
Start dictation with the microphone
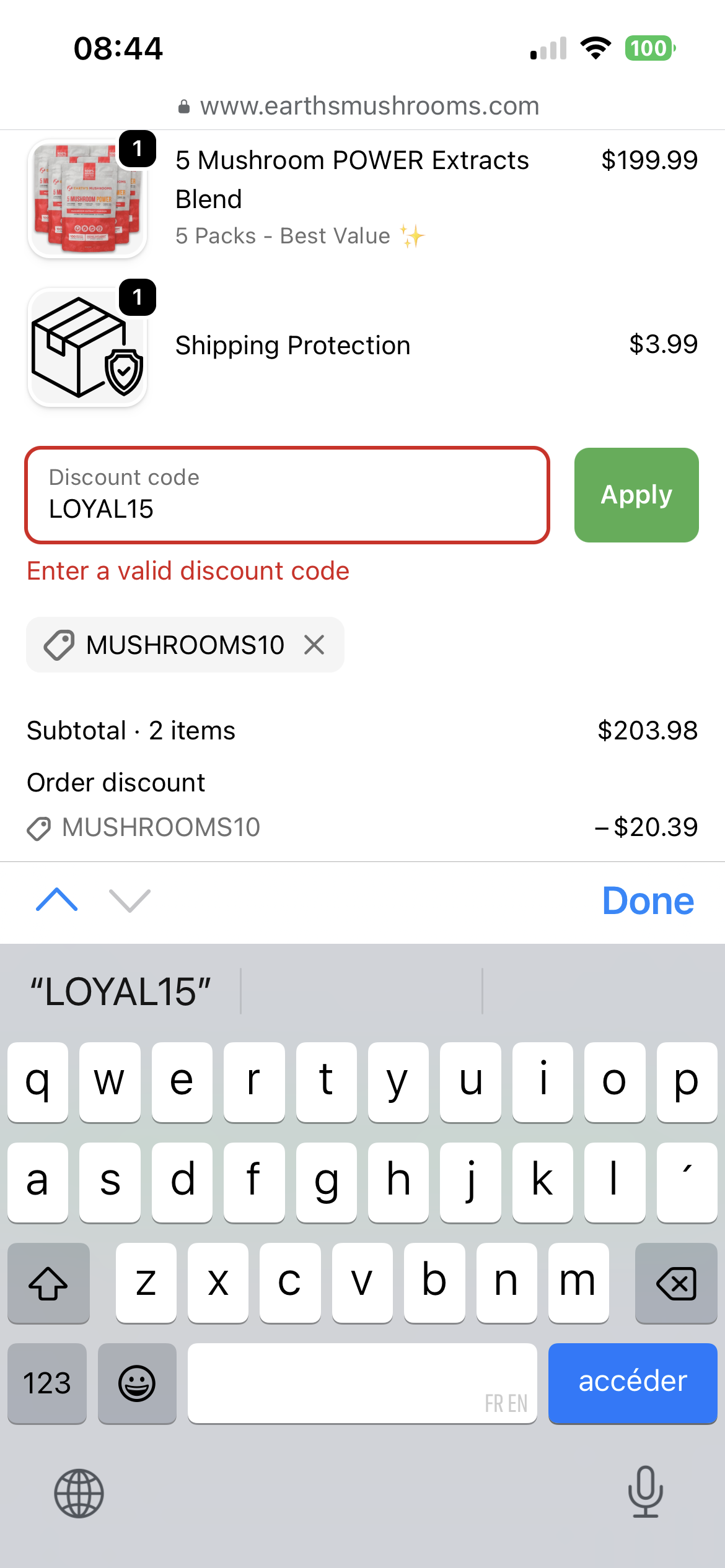(x=646, y=1492)
